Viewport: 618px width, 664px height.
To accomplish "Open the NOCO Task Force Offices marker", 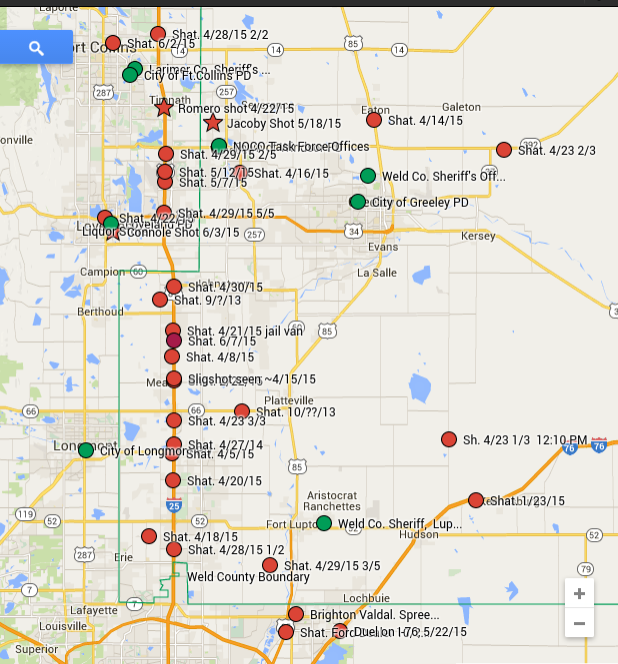I will [x=219, y=146].
